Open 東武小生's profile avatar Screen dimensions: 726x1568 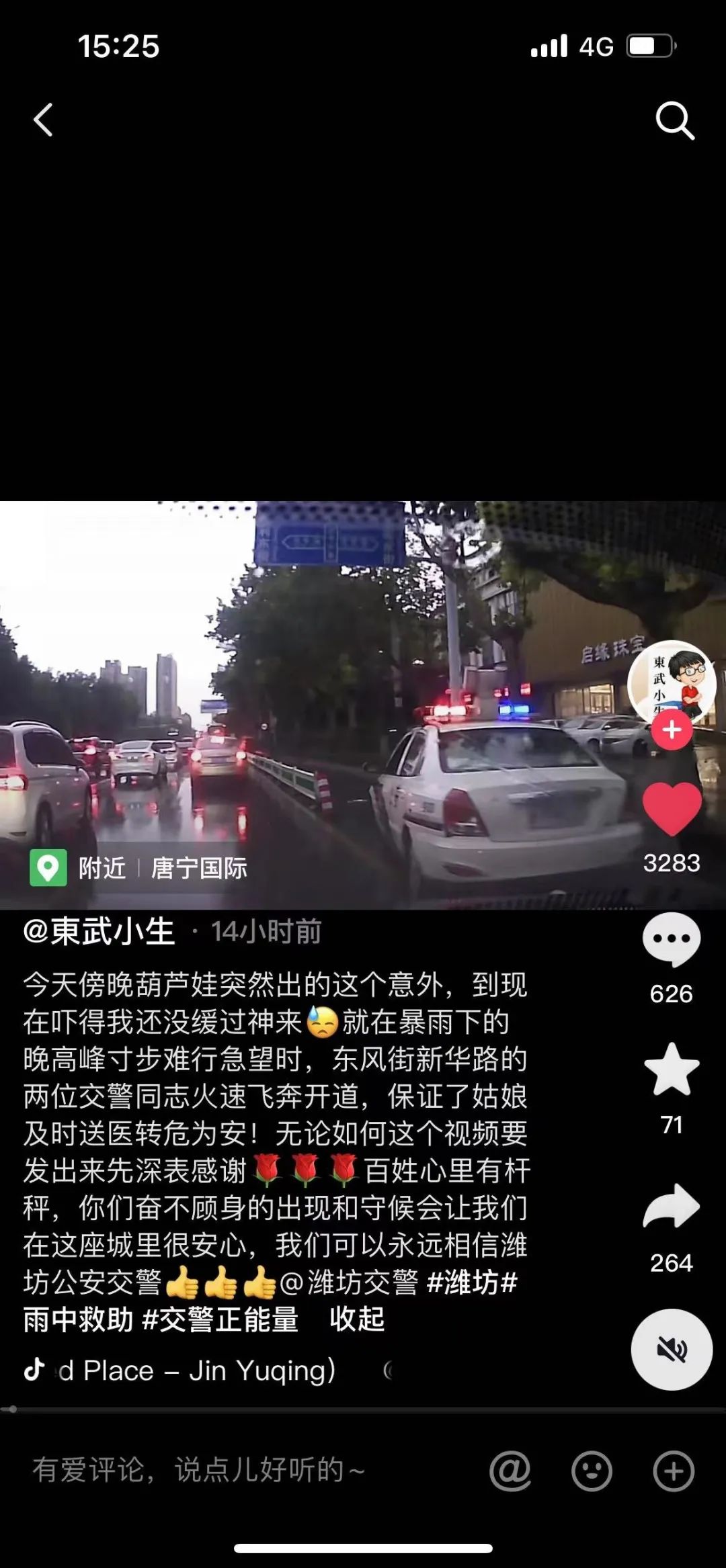(670, 683)
